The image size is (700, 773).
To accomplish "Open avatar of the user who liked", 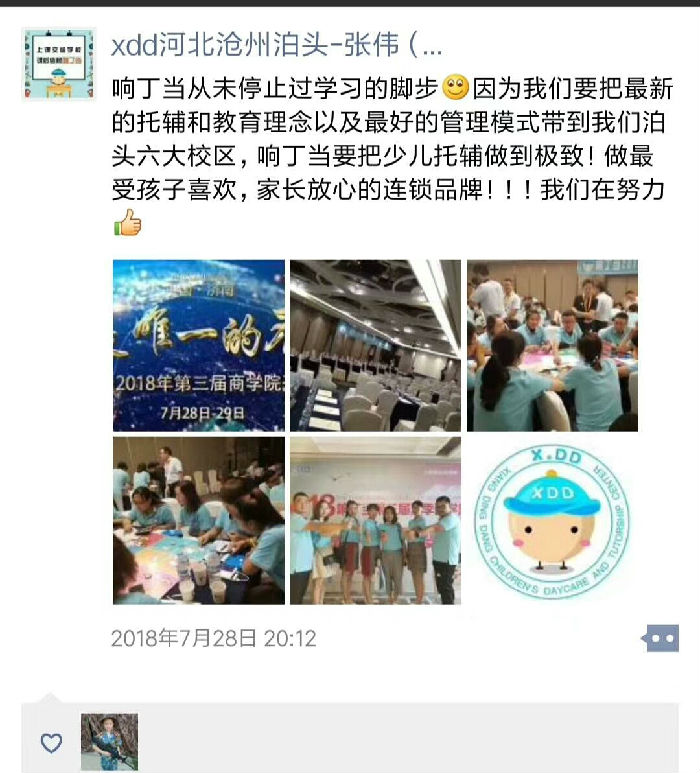I will point(109,741).
